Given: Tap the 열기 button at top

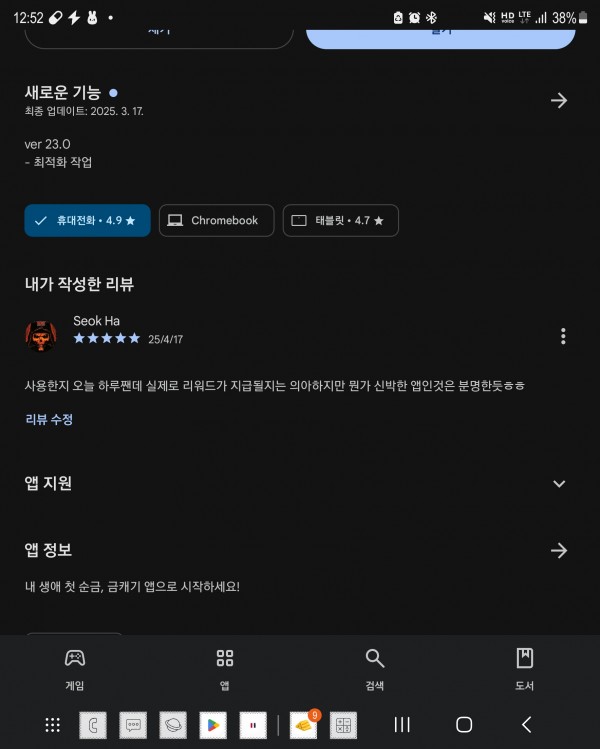Looking at the screenshot, I should click(440, 34).
